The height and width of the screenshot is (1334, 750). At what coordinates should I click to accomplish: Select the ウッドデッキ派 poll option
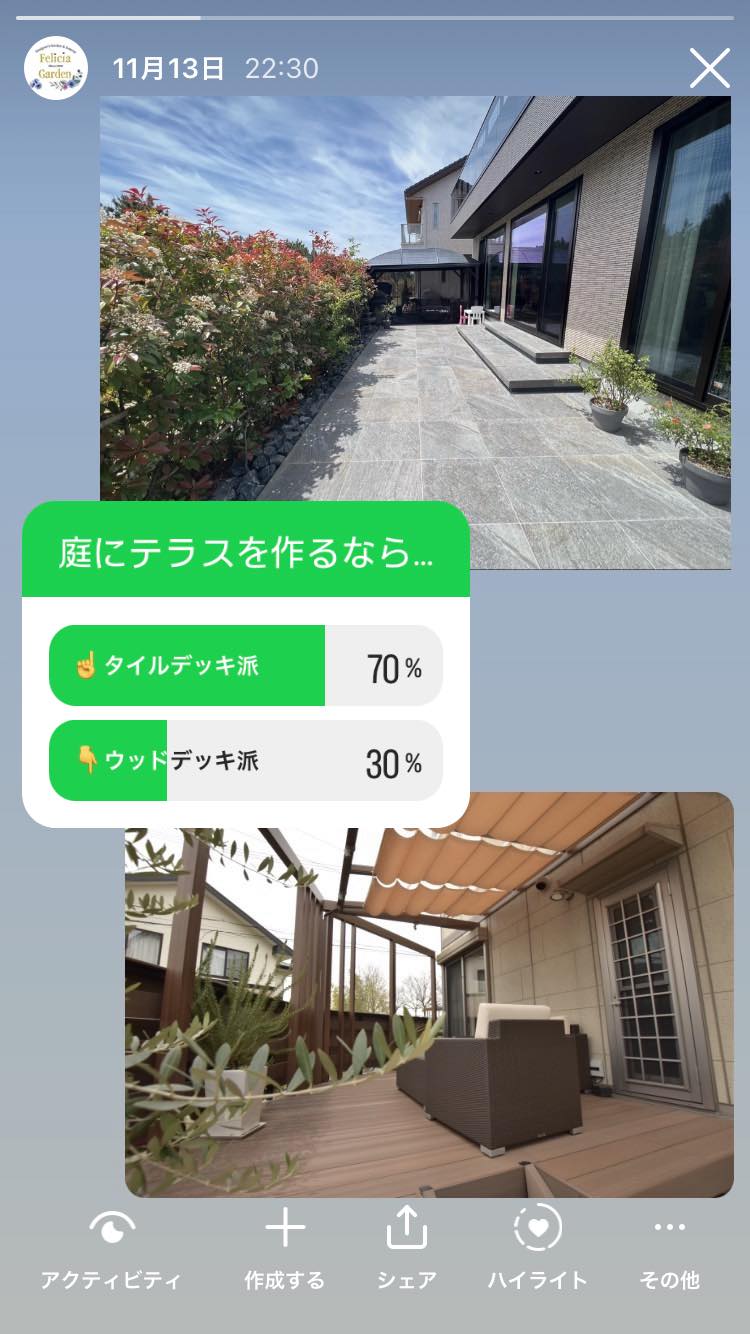pos(245,761)
